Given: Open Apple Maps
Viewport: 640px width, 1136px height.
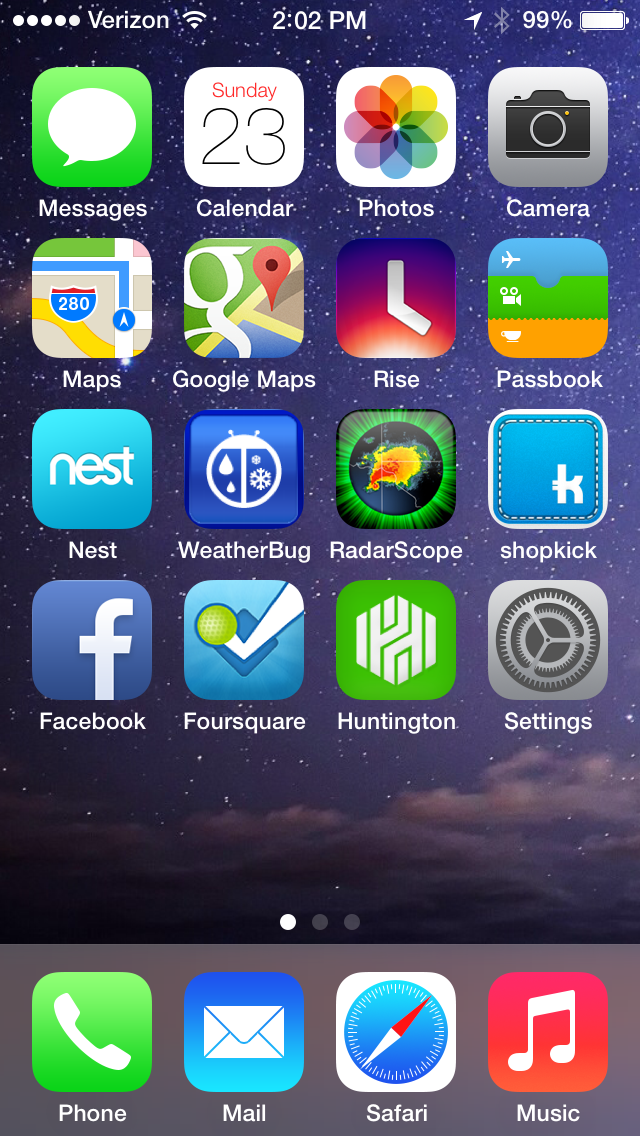Looking at the screenshot, I should pyautogui.click(x=92, y=298).
